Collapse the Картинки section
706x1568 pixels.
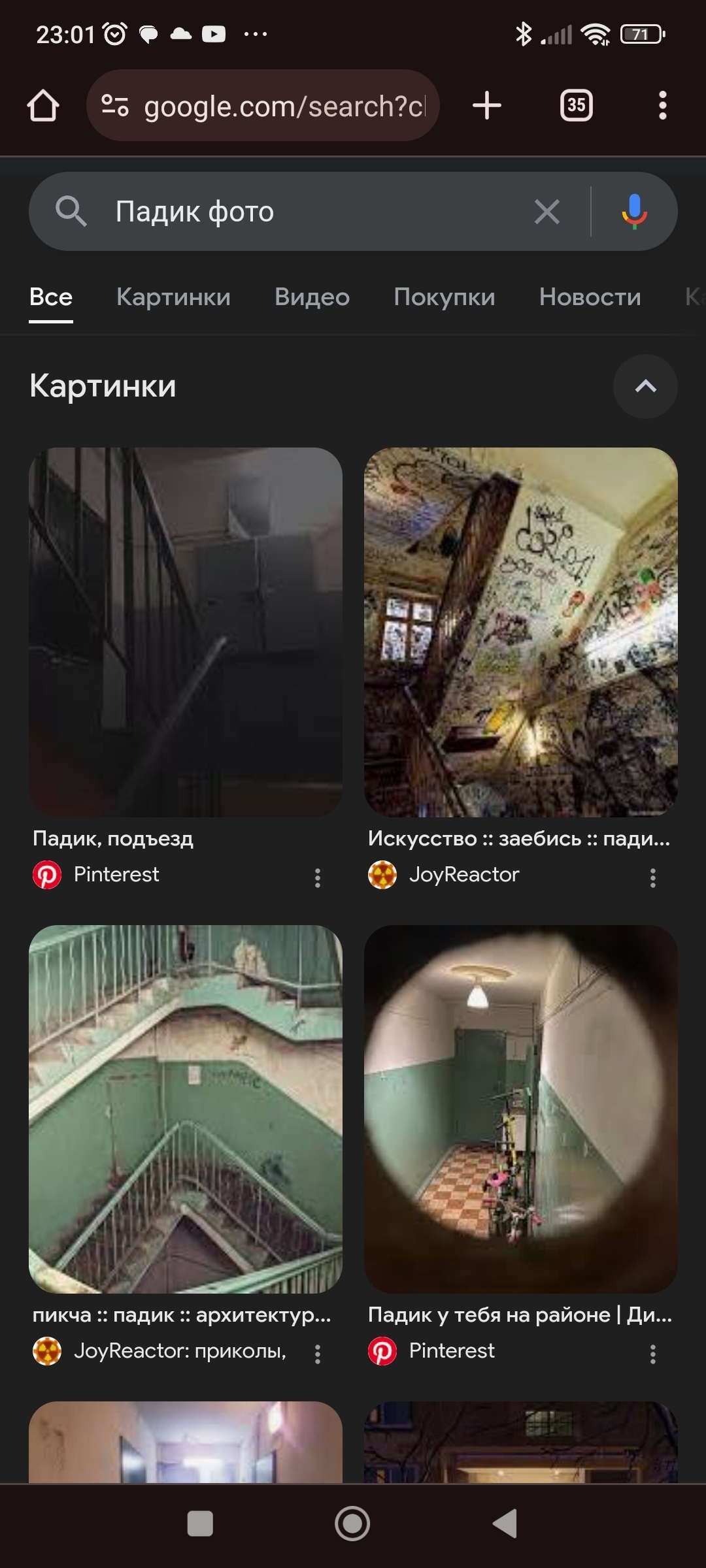tap(645, 386)
